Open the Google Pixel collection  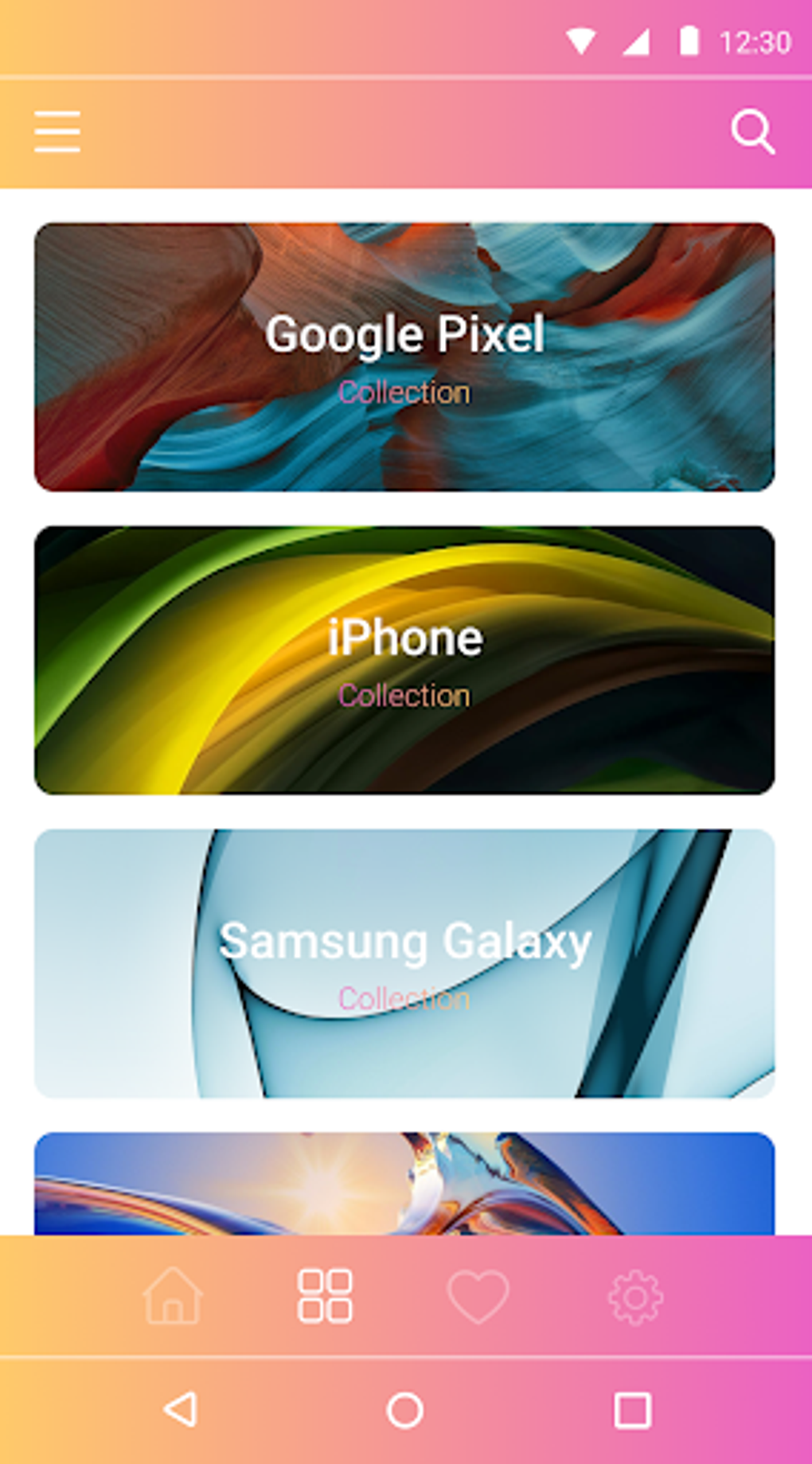404,357
